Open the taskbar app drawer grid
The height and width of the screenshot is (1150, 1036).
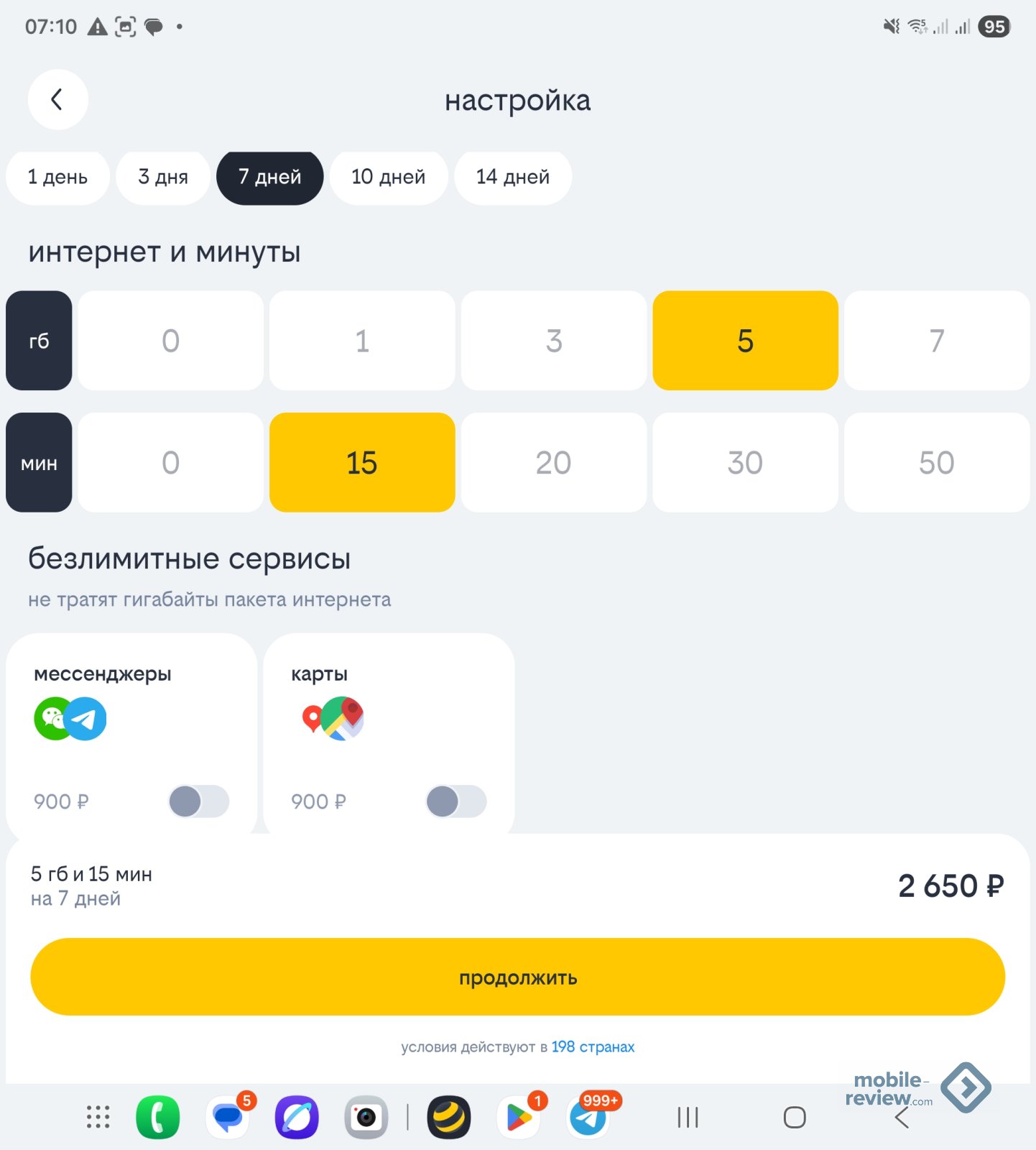click(98, 1117)
